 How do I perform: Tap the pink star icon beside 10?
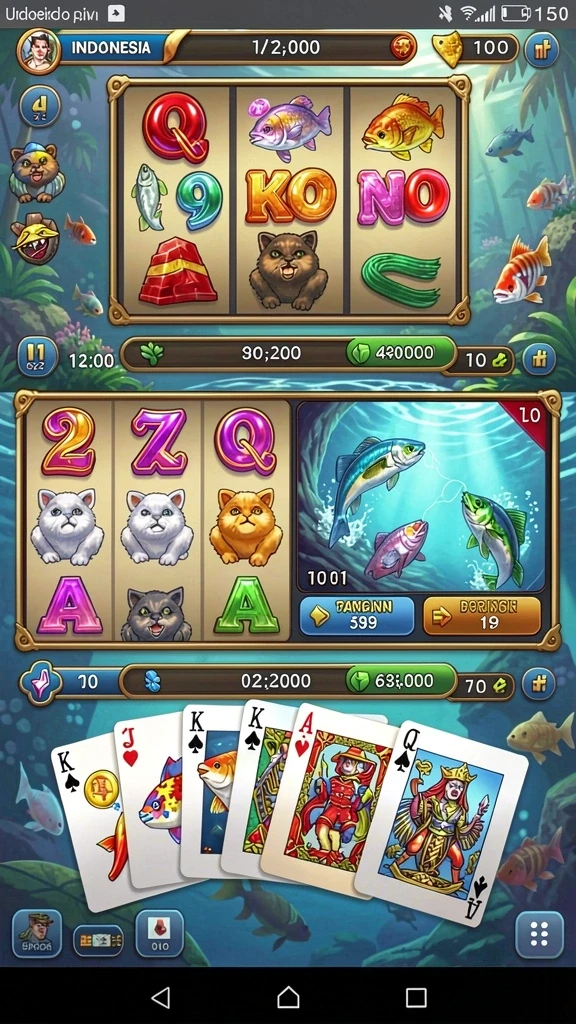tap(41, 682)
